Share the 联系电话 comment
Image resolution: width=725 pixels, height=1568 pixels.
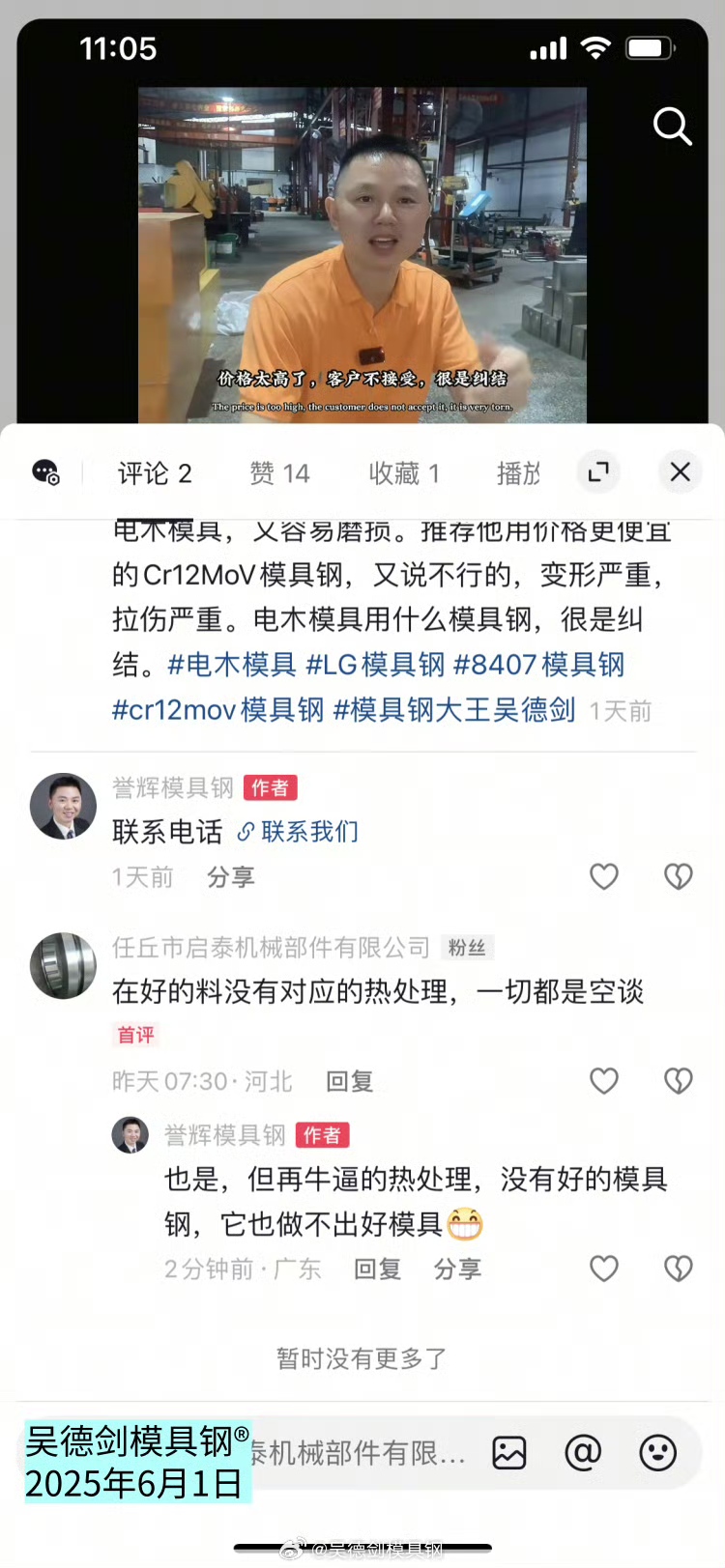230,877
